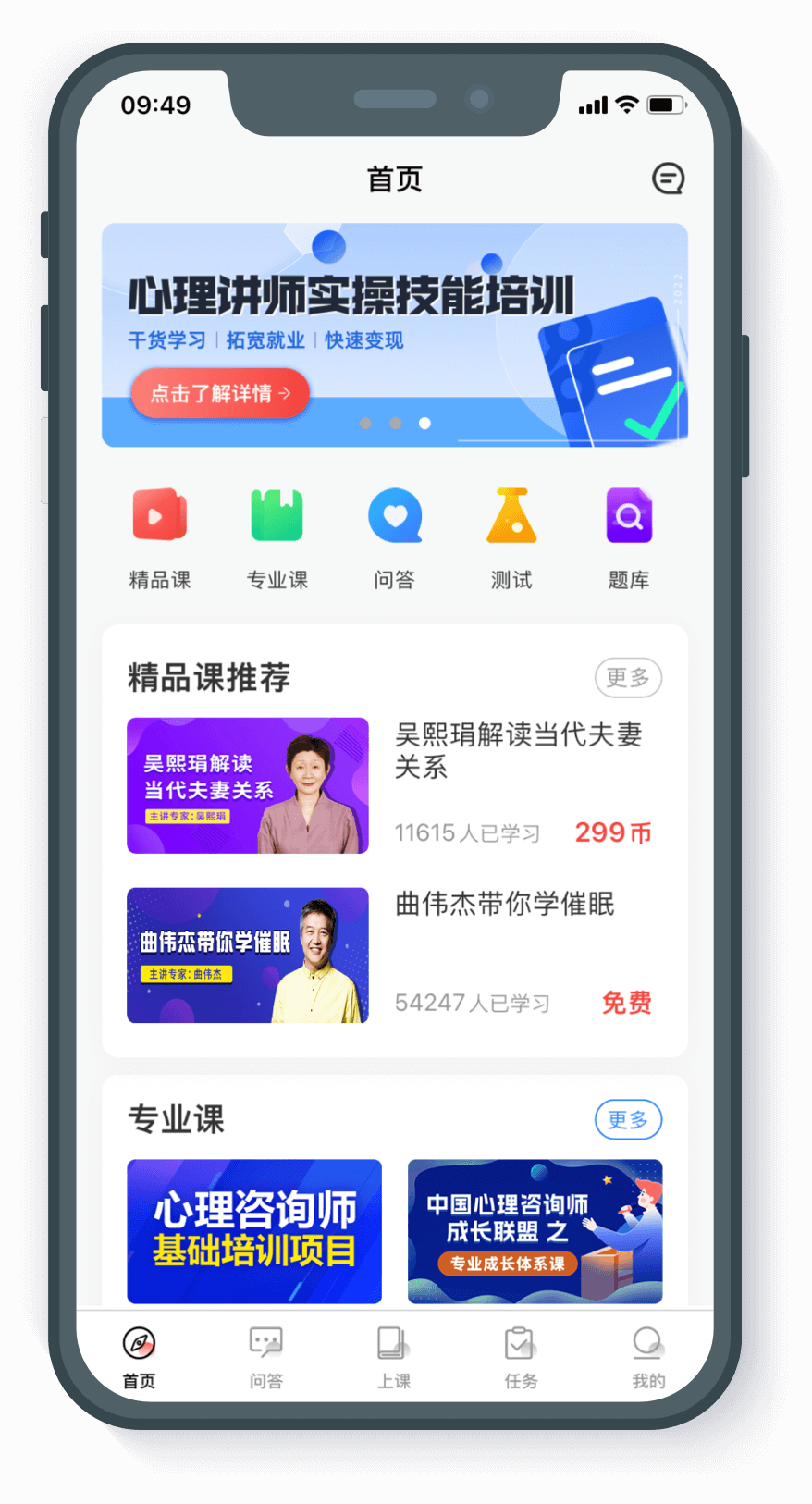Switch to the 问答 bottom tab

pyautogui.click(x=266, y=1357)
